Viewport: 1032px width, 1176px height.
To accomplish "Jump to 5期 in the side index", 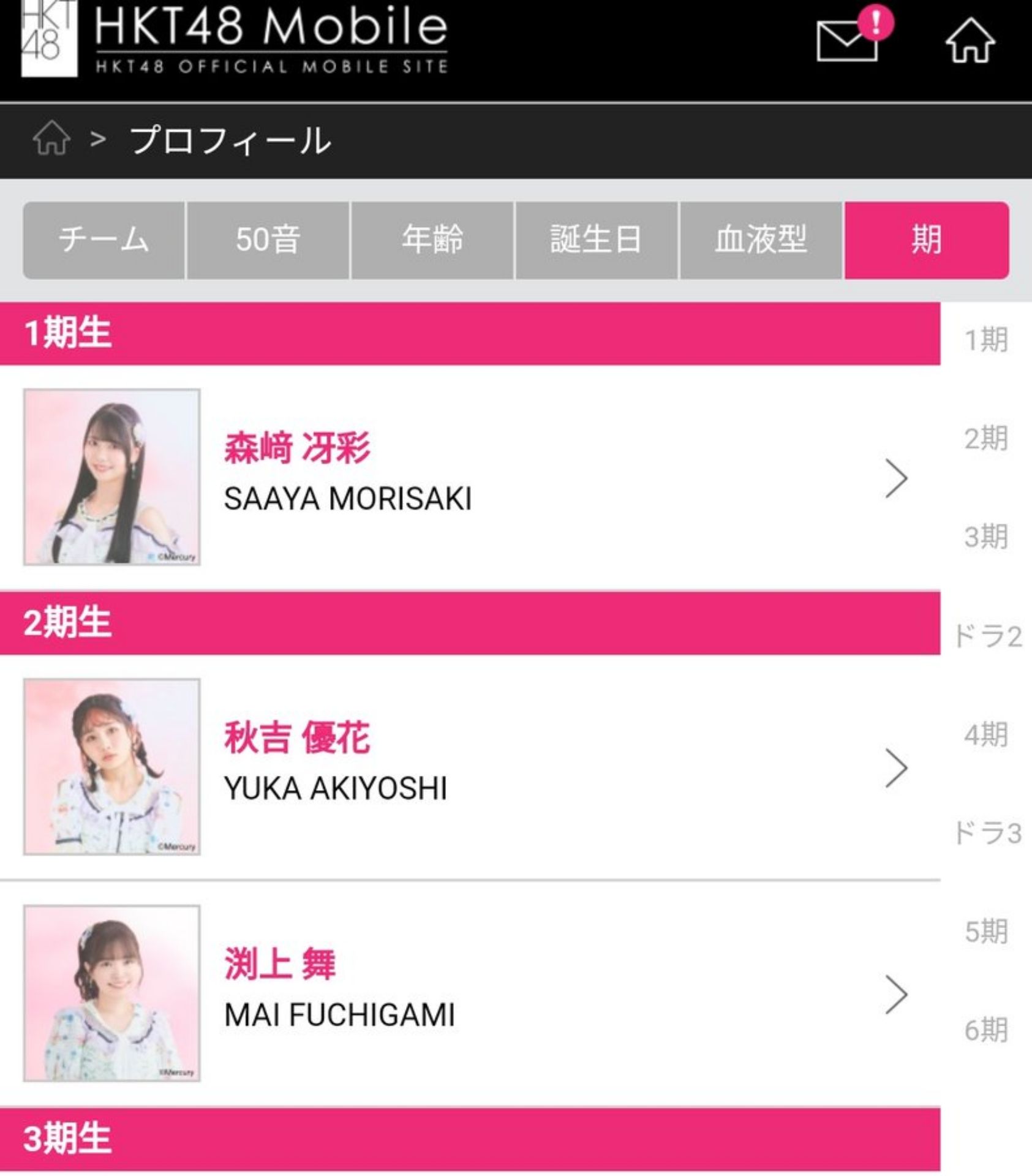I will point(985,932).
